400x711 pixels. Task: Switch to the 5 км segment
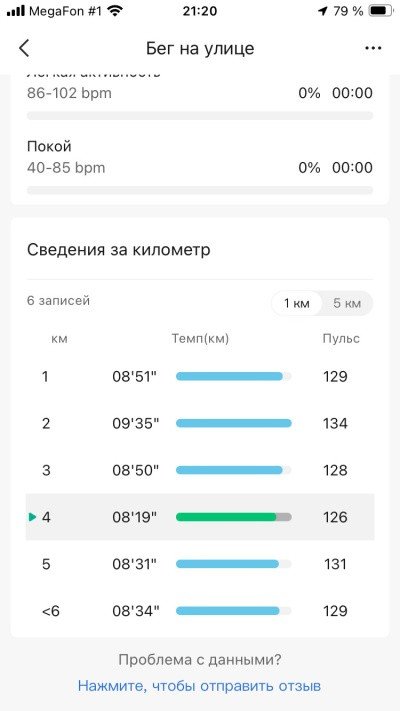(347, 303)
